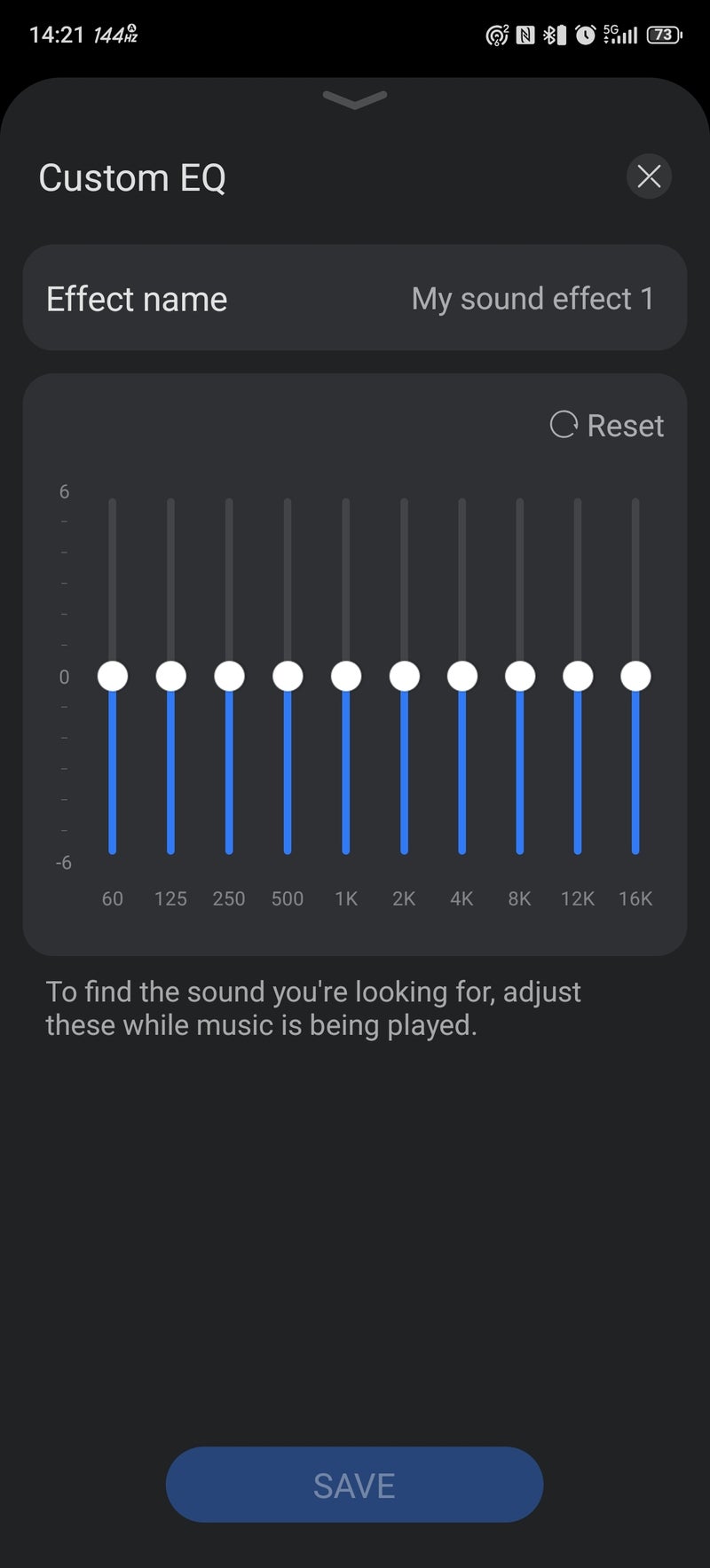This screenshot has width=710, height=1568.
Task: Tap the 4K slider handle
Action: tap(462, 677)
